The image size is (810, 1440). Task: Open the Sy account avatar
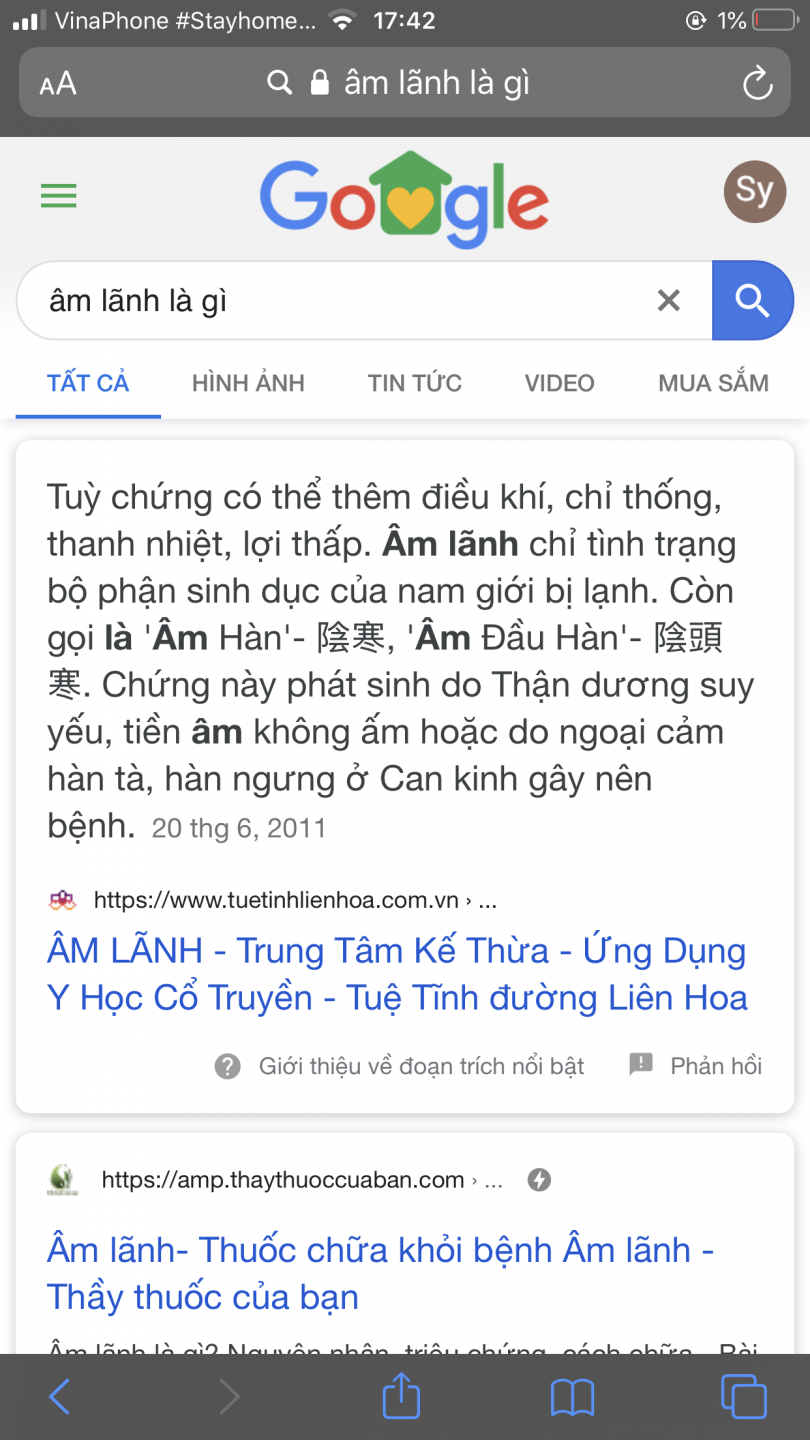coord(754,191)
